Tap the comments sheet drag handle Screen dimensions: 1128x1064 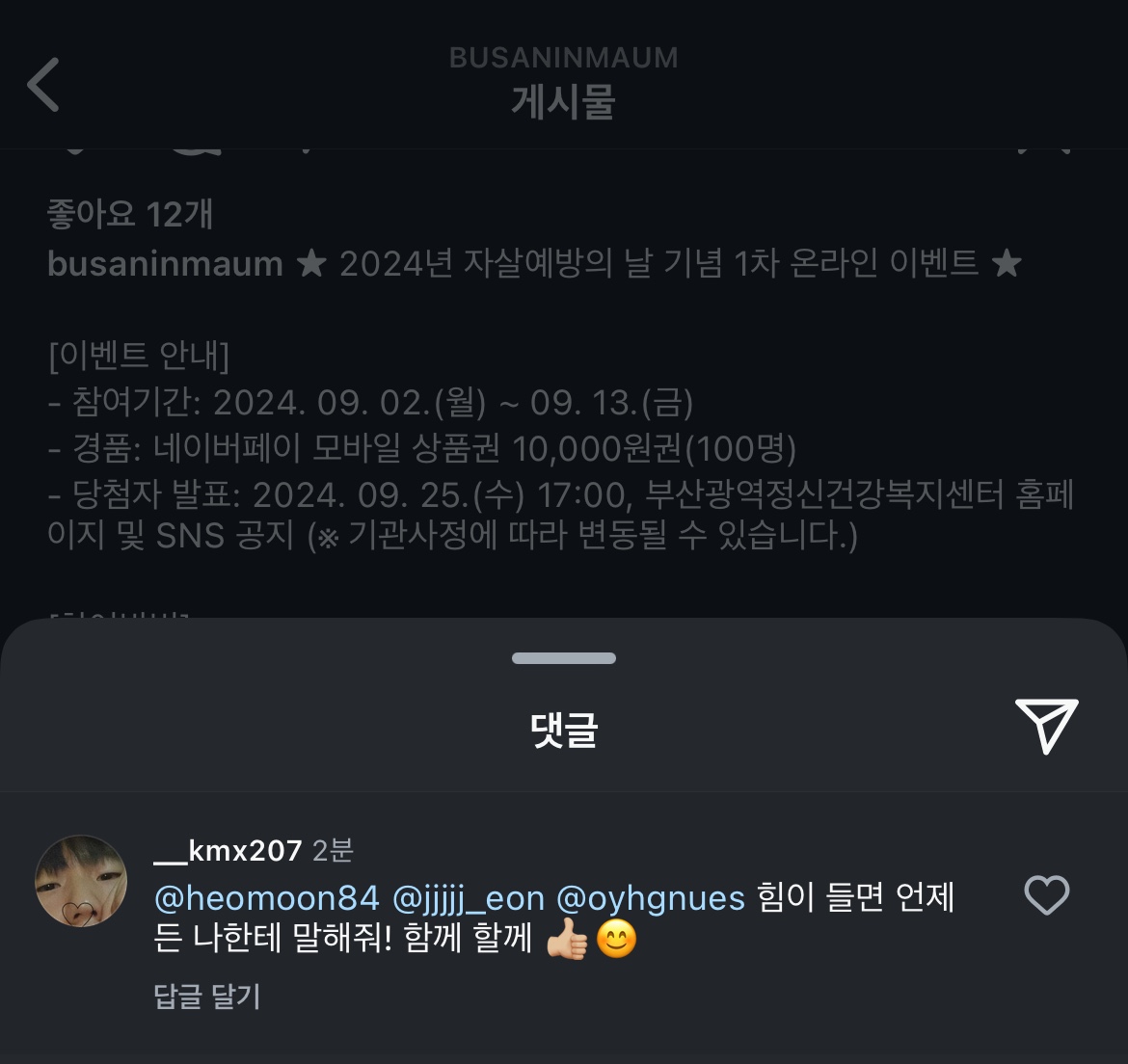coord(564,658)
